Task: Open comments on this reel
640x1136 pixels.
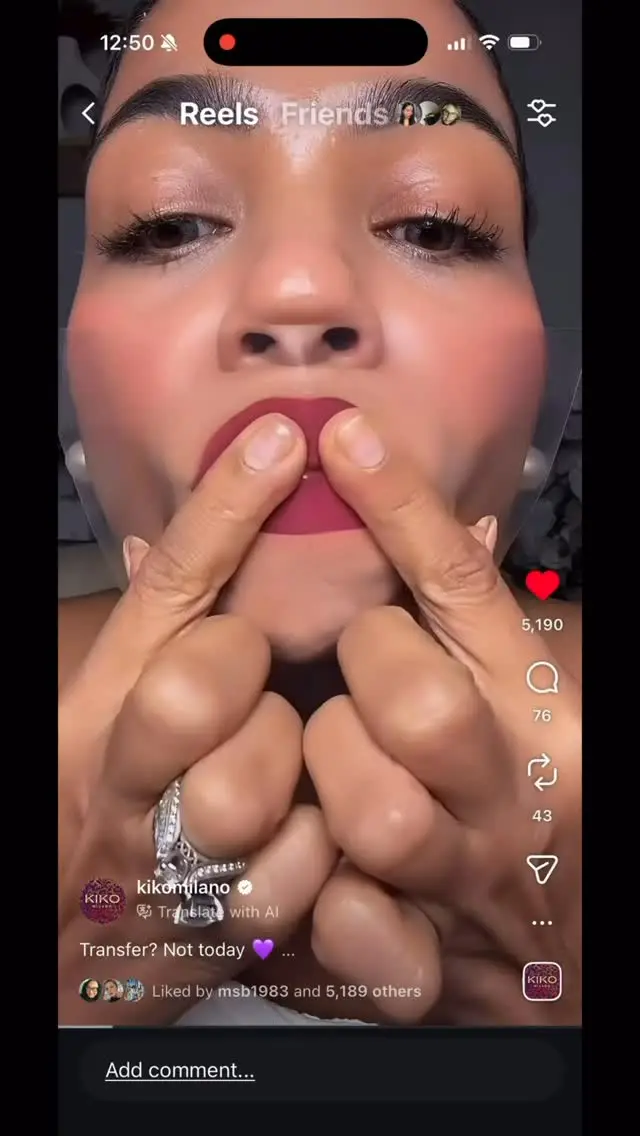Action: tap(542, 680)
